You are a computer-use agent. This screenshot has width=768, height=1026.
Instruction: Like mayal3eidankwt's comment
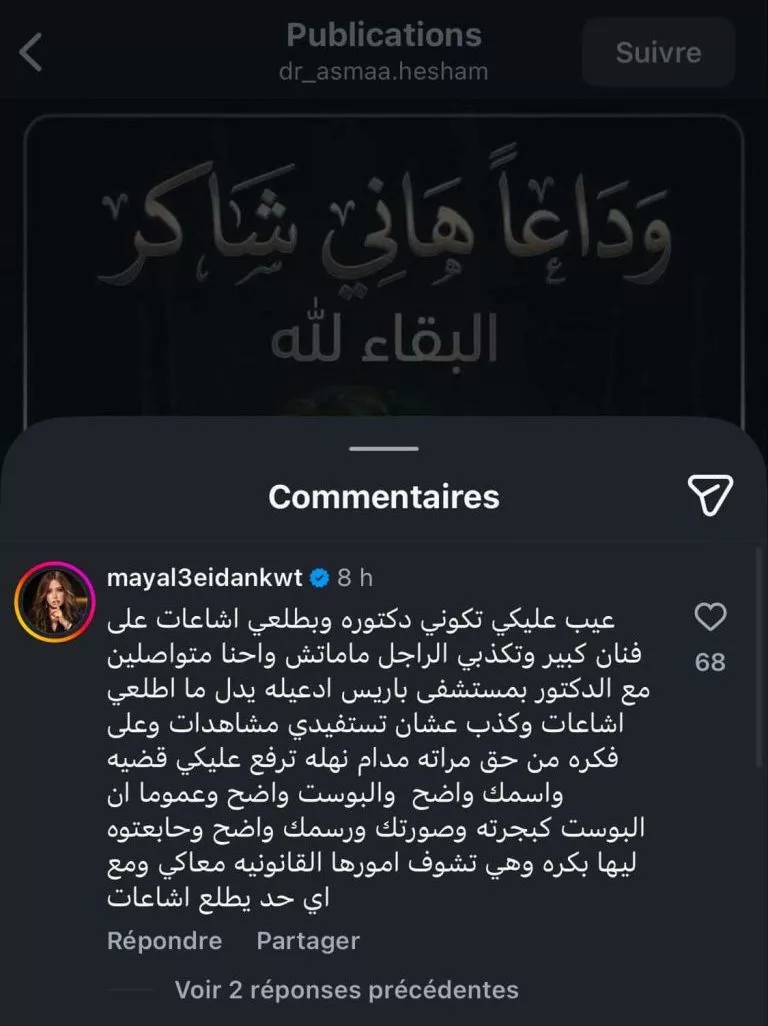pos(710,619)
